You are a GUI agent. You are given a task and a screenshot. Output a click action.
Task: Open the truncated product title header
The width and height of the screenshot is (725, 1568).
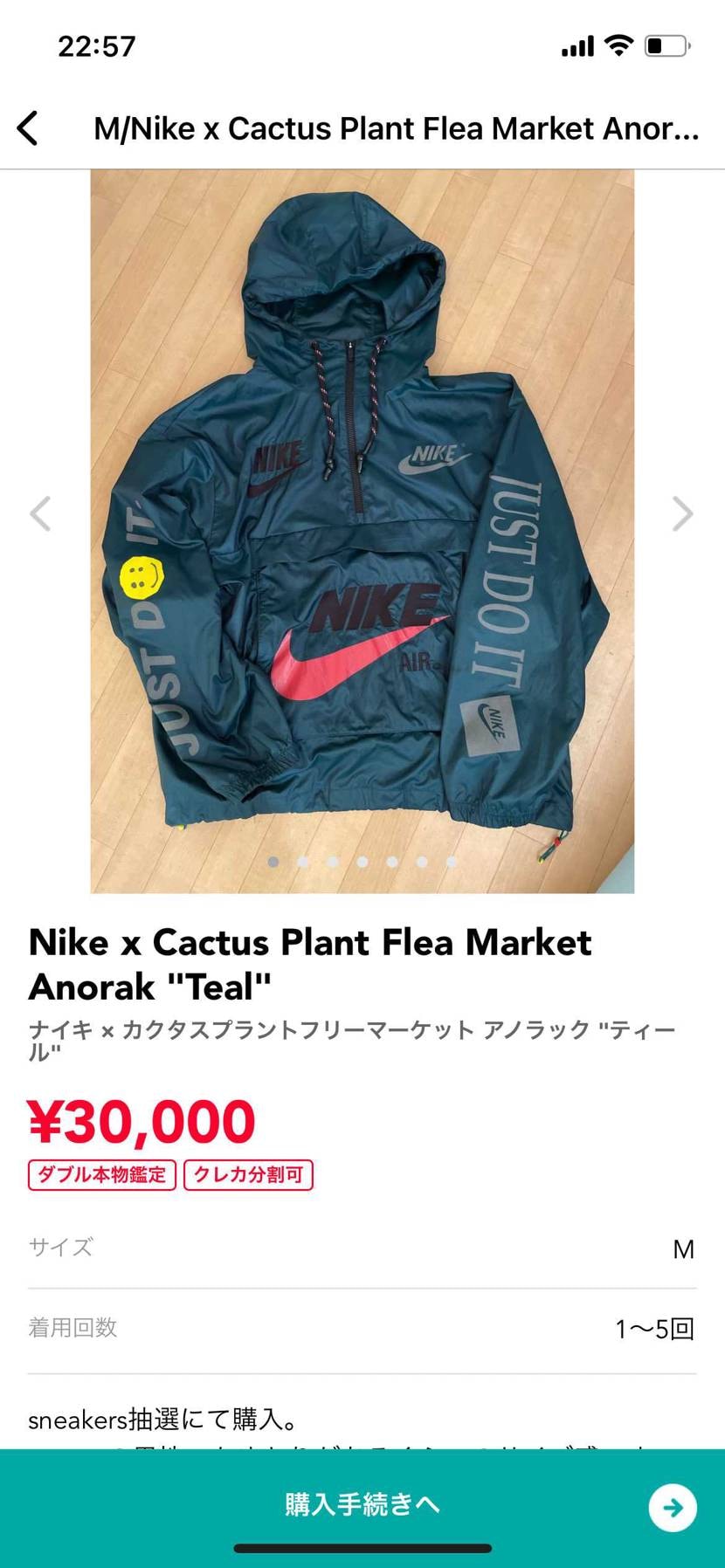[x=395, y=128]
